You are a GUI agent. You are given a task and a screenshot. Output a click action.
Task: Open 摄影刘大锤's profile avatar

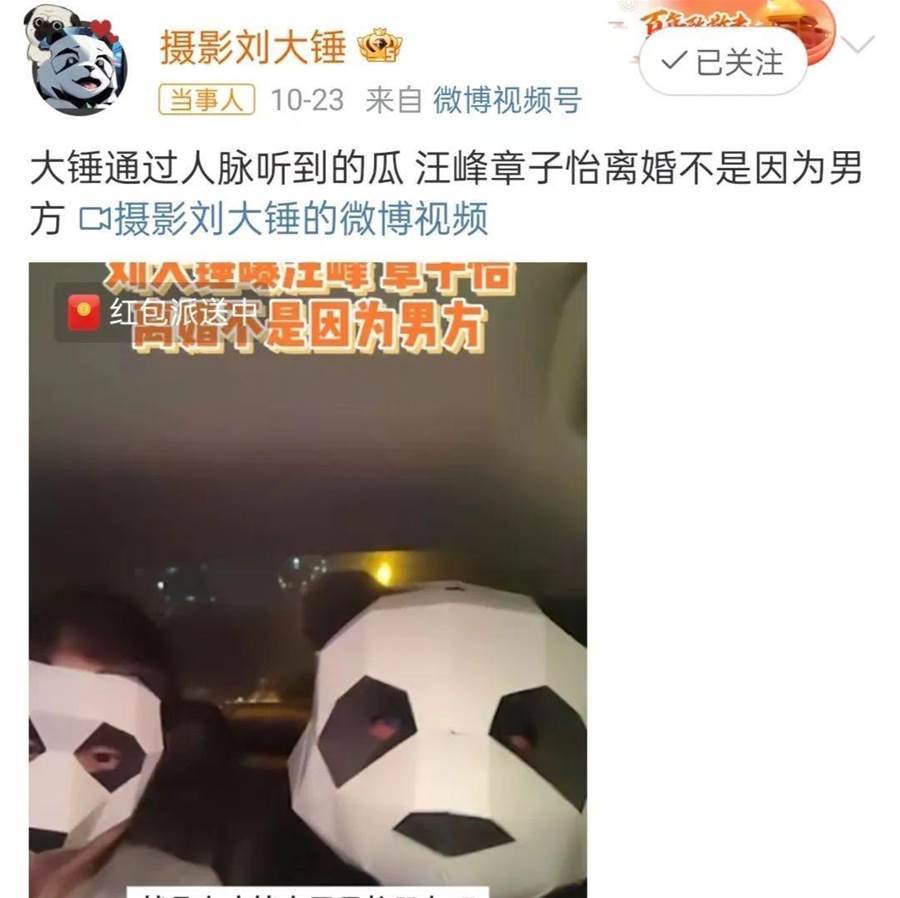coord(75,62)
